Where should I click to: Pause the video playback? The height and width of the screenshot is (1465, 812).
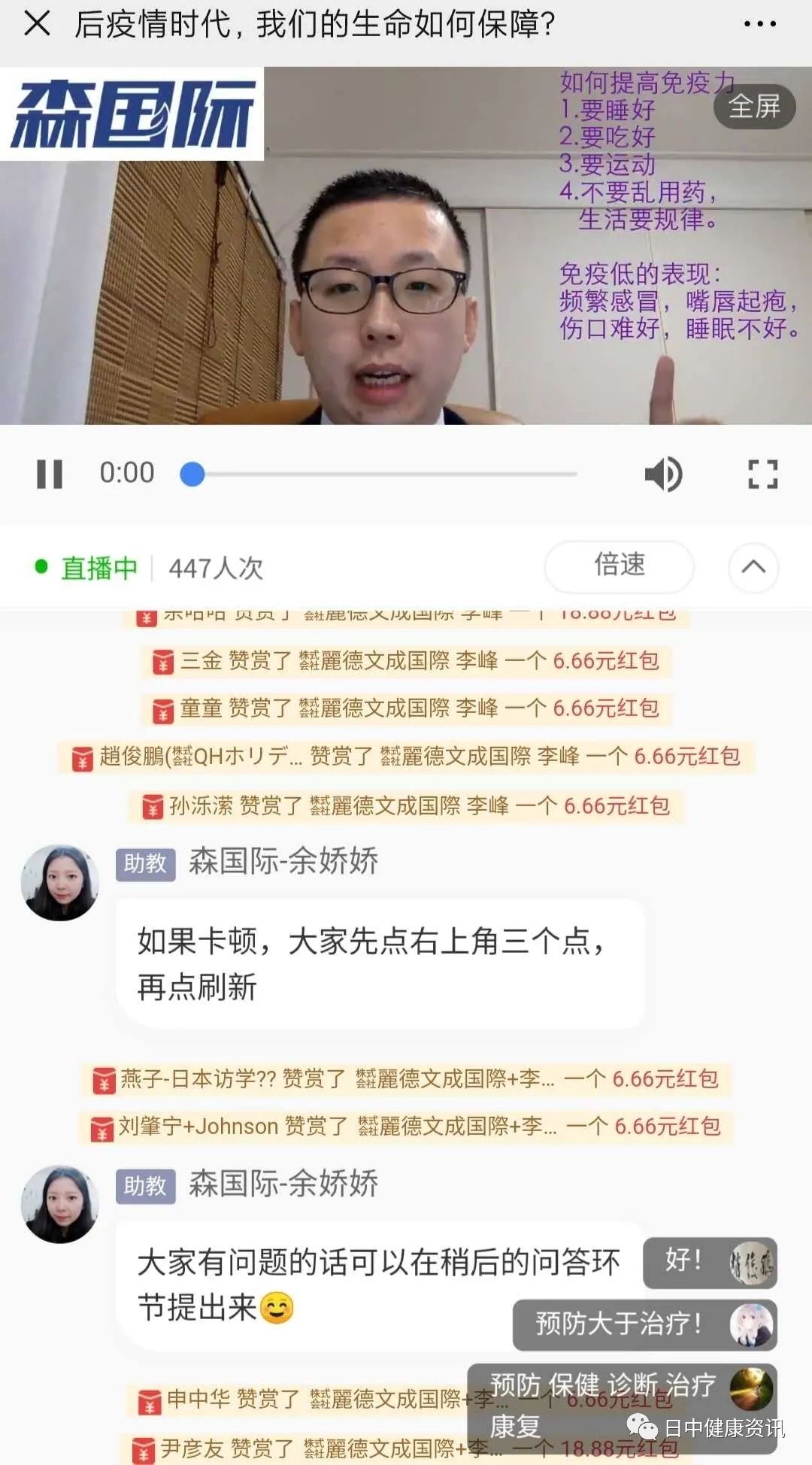pyautogui.click(x=50, y=474)
